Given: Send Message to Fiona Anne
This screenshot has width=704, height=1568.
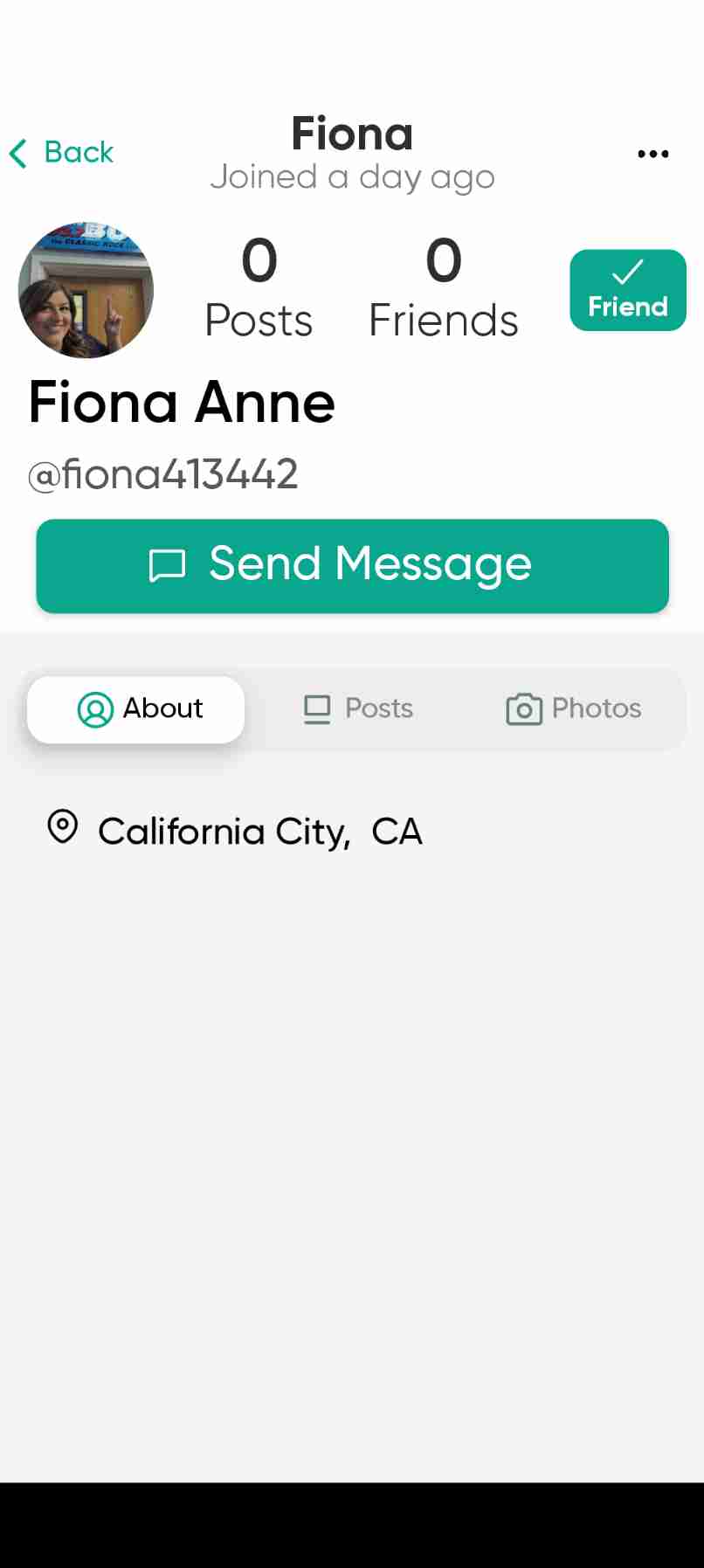Looking at the screenshot, I should [352, 566].
